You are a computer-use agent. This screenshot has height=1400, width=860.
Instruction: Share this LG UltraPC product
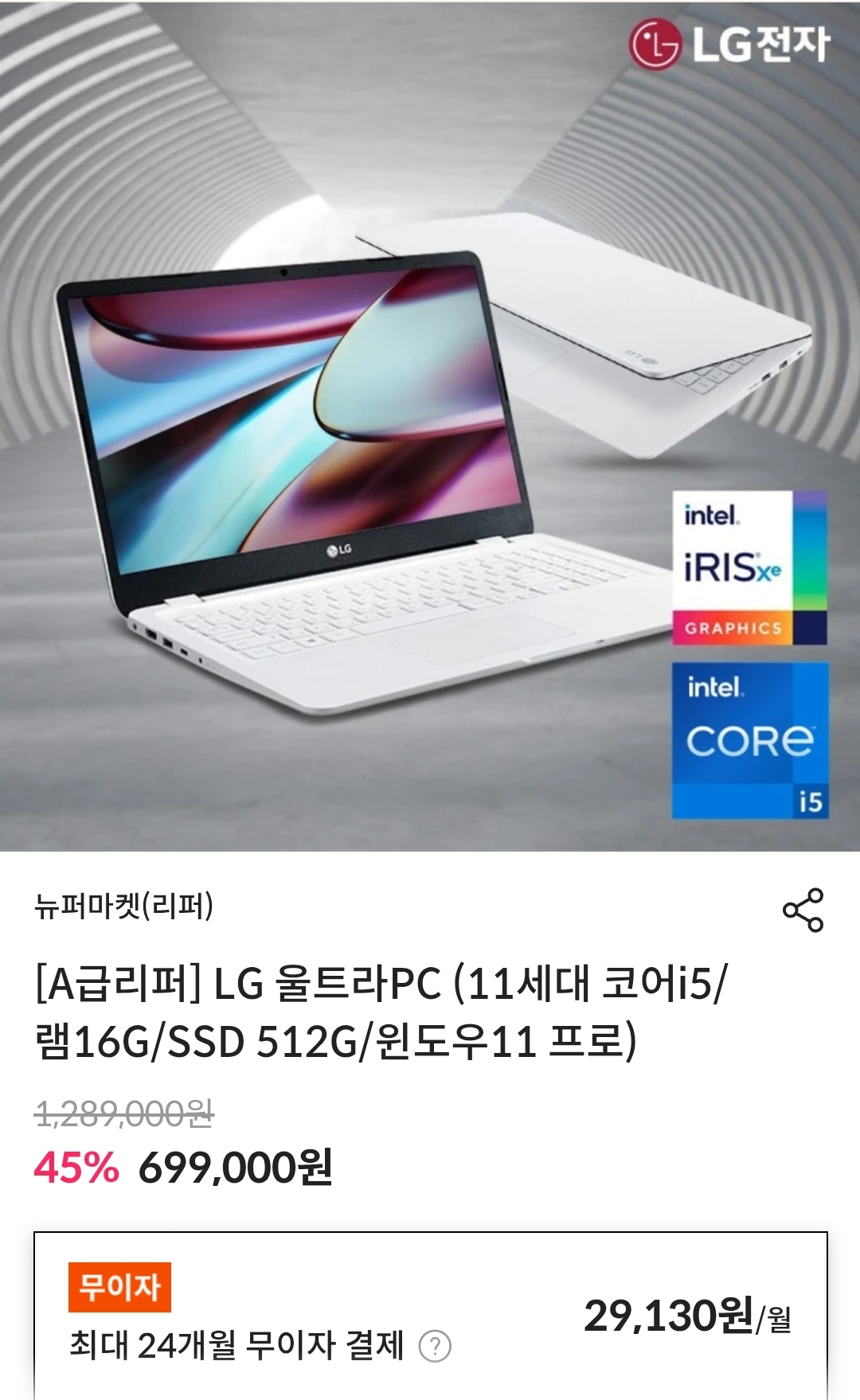(x=803, y=910)
